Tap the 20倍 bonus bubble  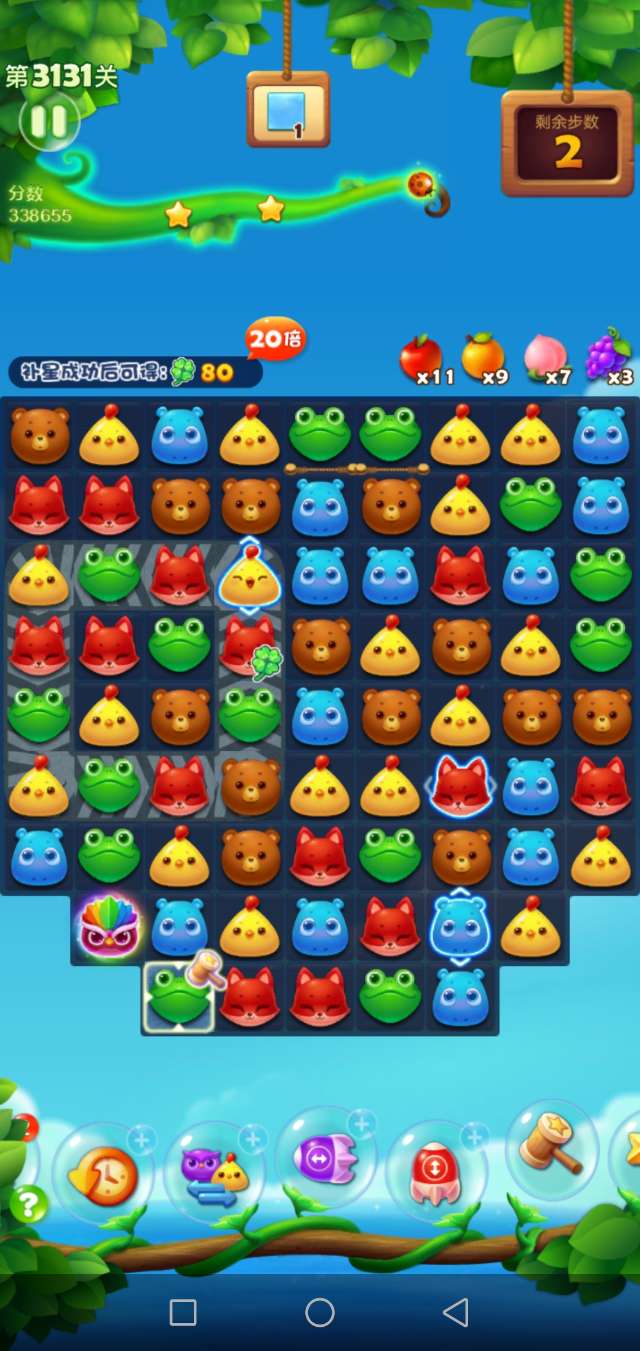click(x=275, y=341)
